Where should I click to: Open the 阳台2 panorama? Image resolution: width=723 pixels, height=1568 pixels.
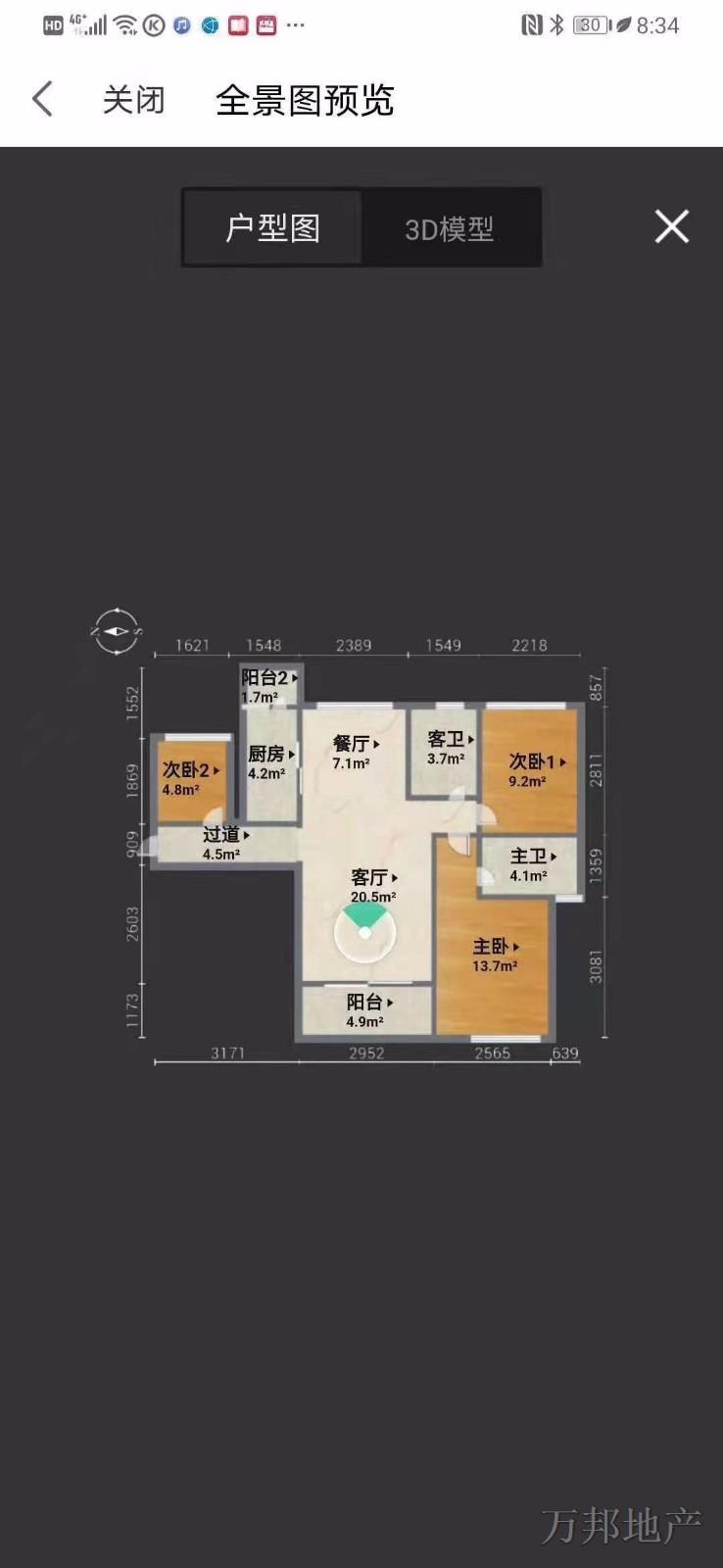pos(269,678)
